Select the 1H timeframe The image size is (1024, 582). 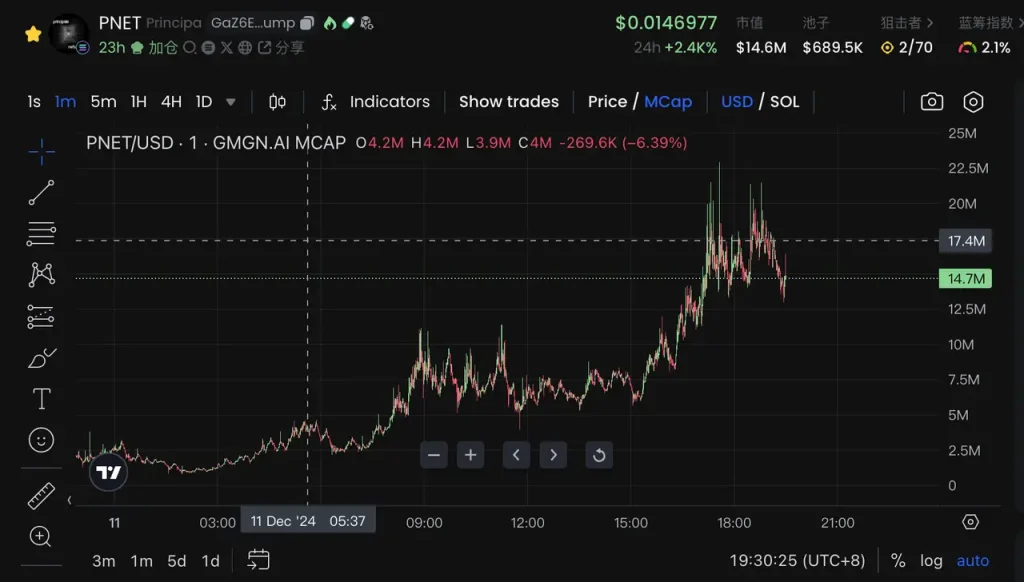139,101
